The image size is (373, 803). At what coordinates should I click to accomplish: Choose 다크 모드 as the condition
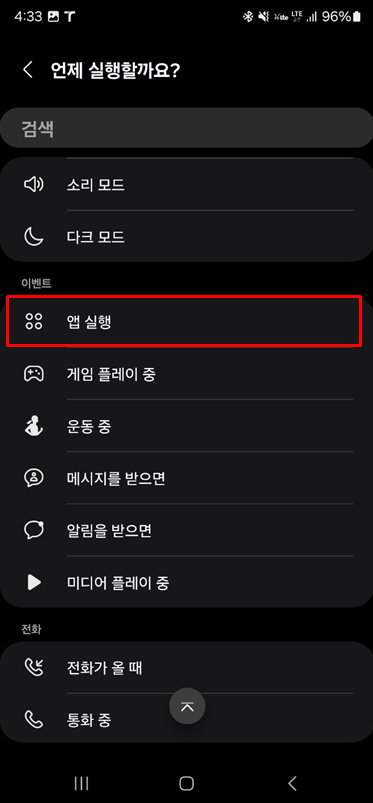pyautogui.click(x=186, y=237)
